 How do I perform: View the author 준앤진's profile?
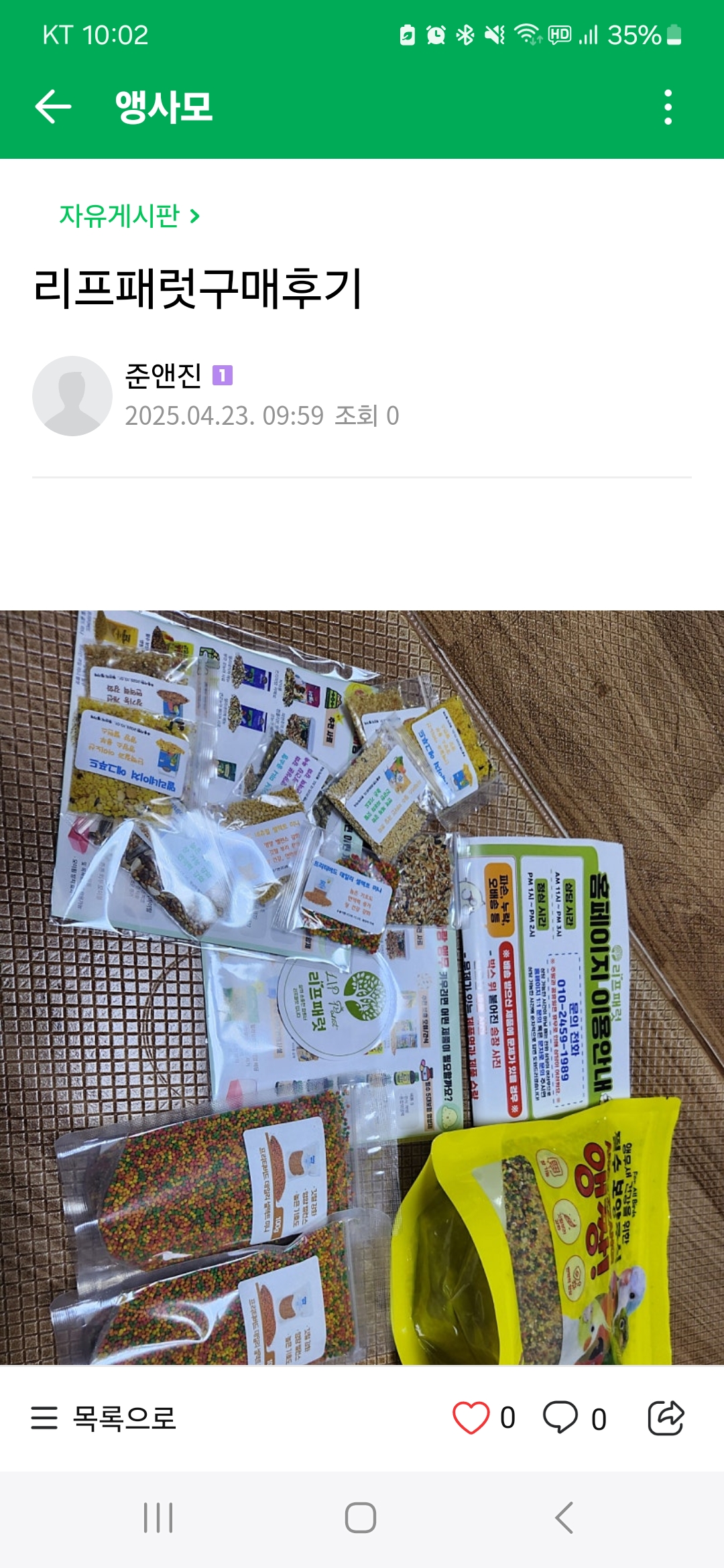[x=164, y=375]
